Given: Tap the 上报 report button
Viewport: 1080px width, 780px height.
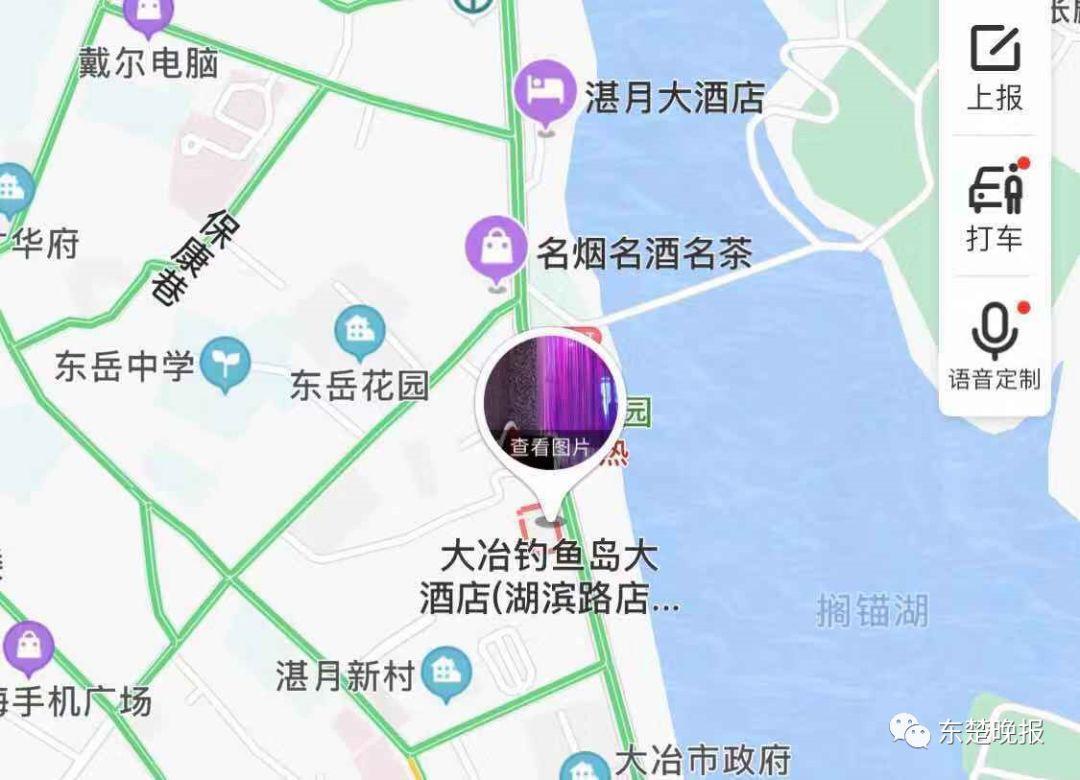Looking at the screenshot, I should coord(994,66).
